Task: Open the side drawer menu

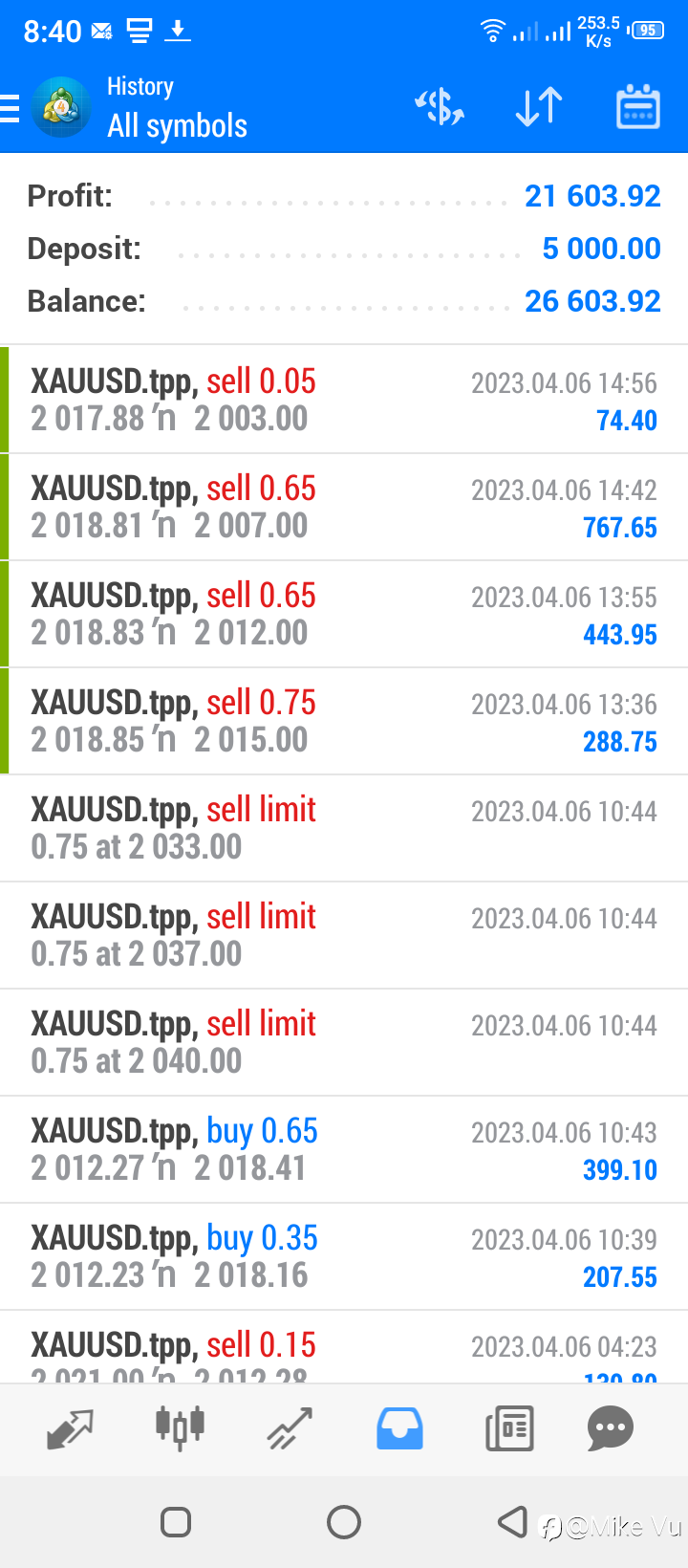Action: pyautogui.click(x=11, y=108)
